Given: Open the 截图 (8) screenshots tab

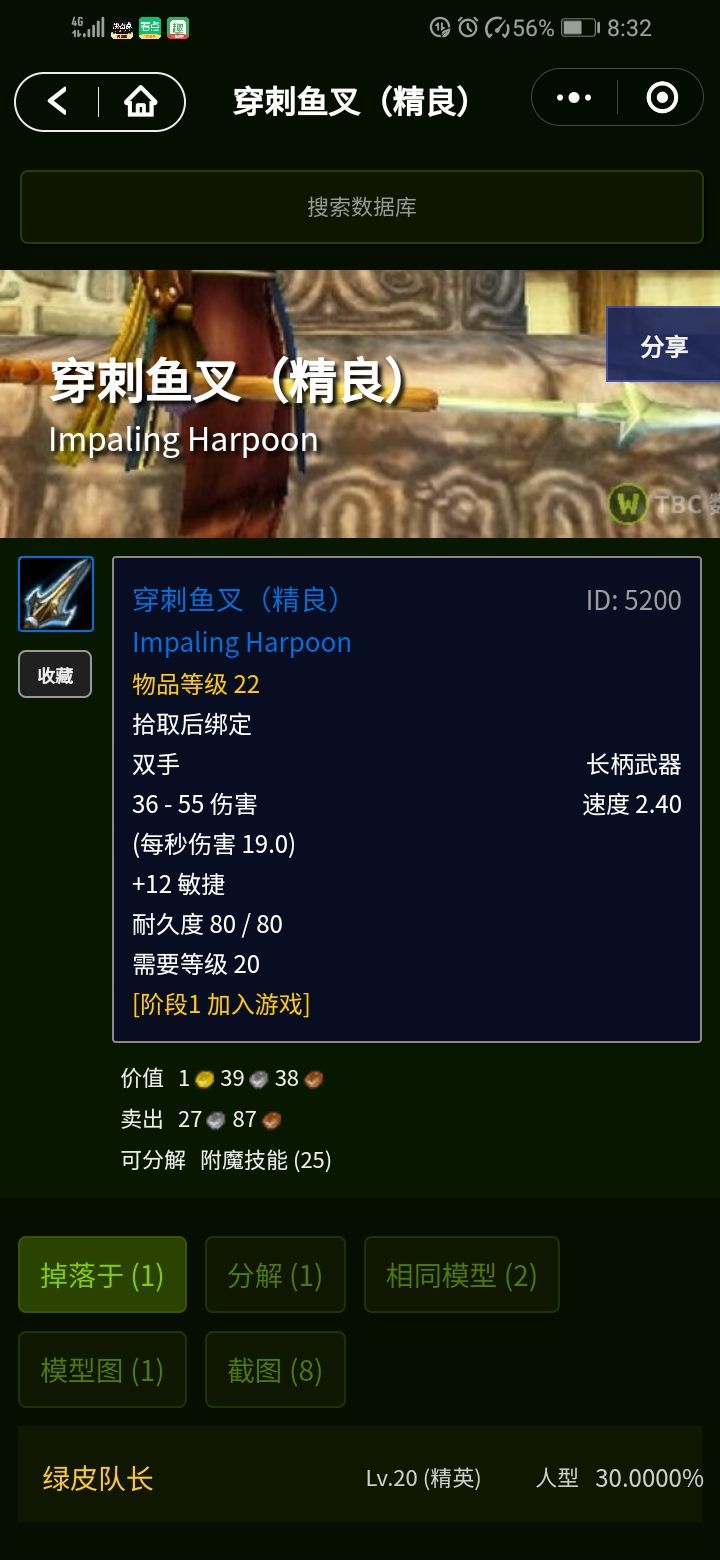Looking at the screenshot, I should (275, 1370).
